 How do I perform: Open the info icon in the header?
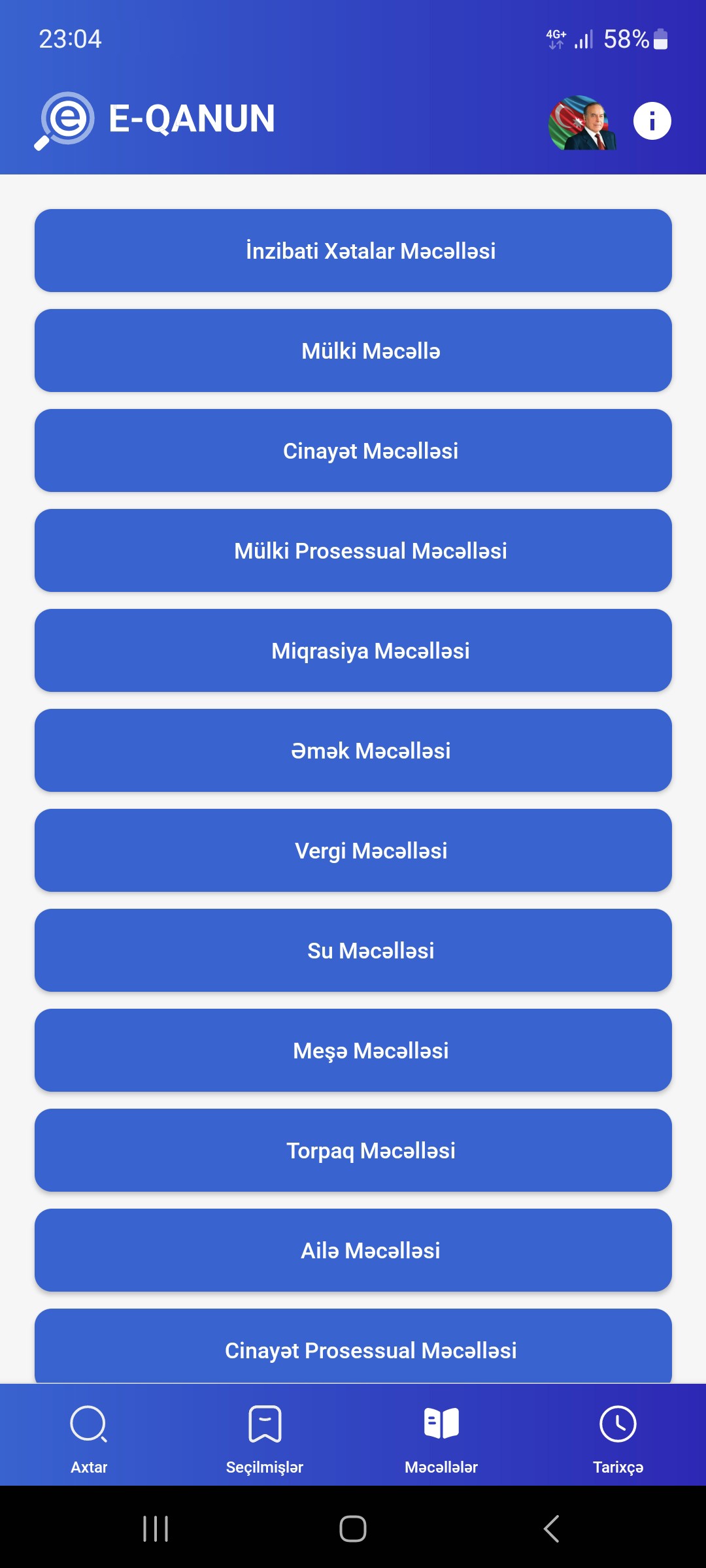click(652, 121)
